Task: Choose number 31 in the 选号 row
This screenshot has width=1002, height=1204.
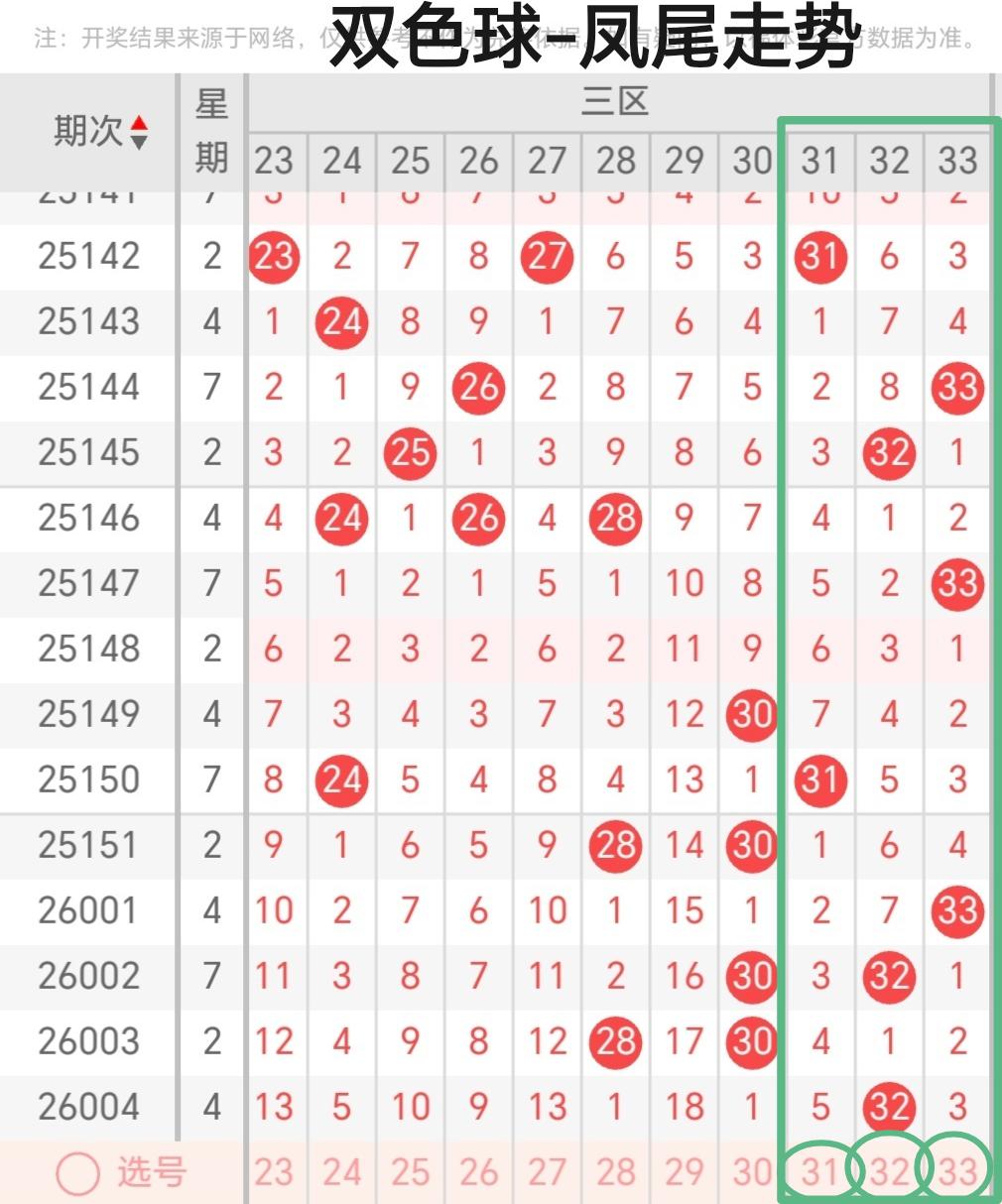Action: coord(820,1173)
